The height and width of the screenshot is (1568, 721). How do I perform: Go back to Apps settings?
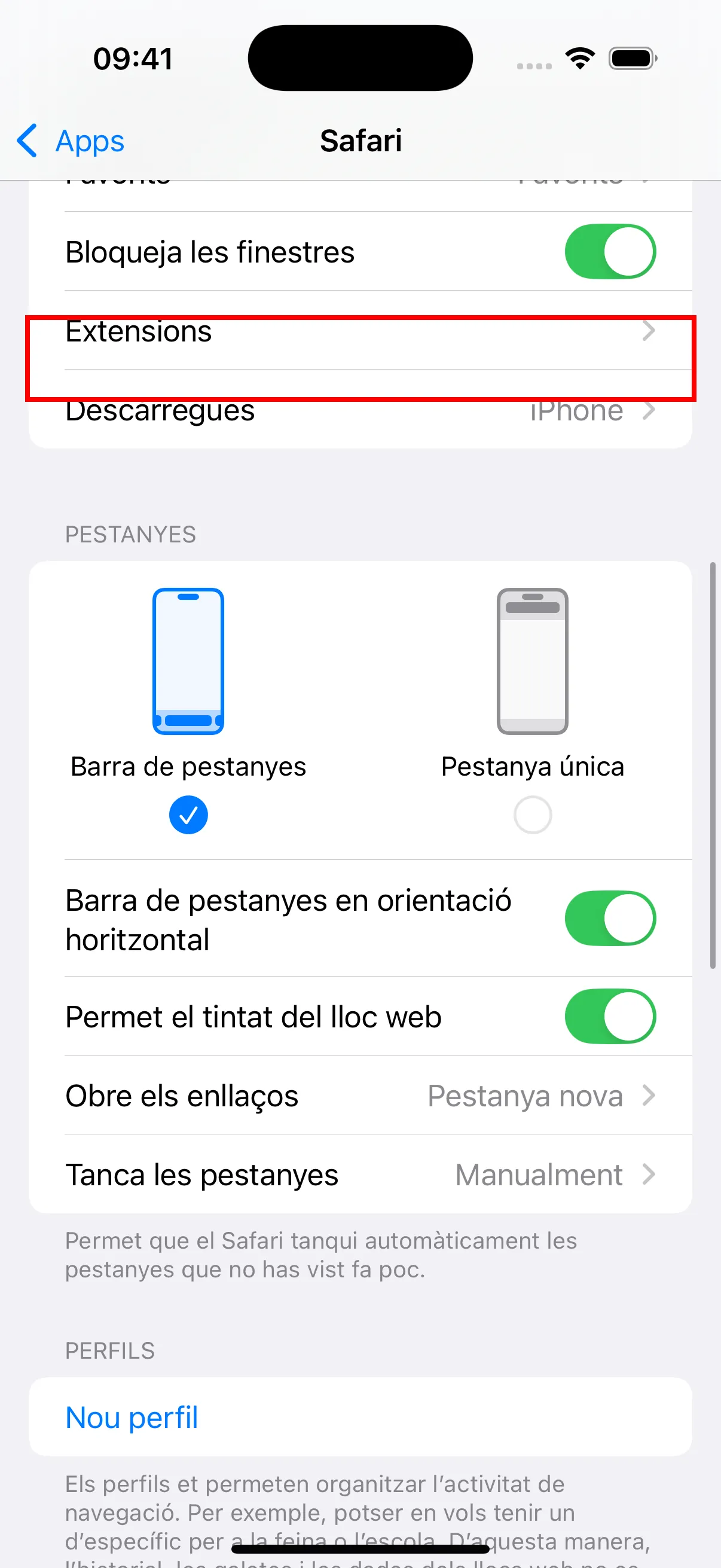click(x=71, y=141)
